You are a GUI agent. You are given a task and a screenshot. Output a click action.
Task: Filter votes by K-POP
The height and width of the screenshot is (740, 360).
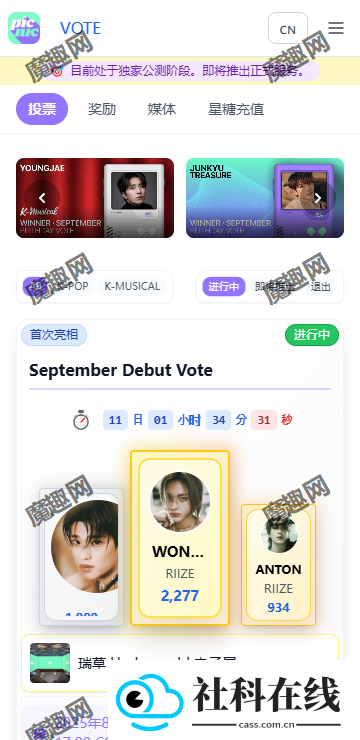point(72,286)
